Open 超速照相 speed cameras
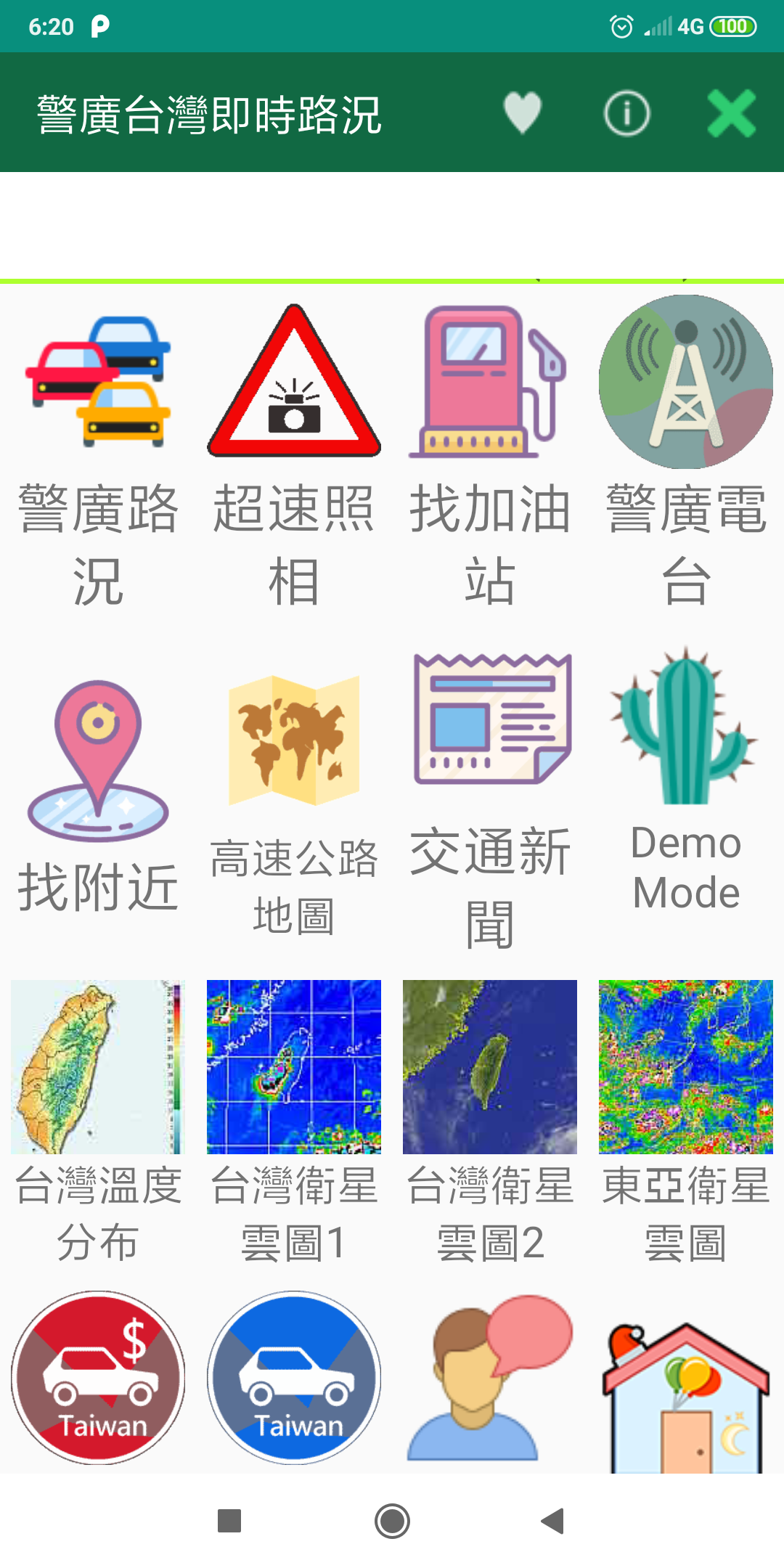The image size is (784, 1568). pos(294,456)
